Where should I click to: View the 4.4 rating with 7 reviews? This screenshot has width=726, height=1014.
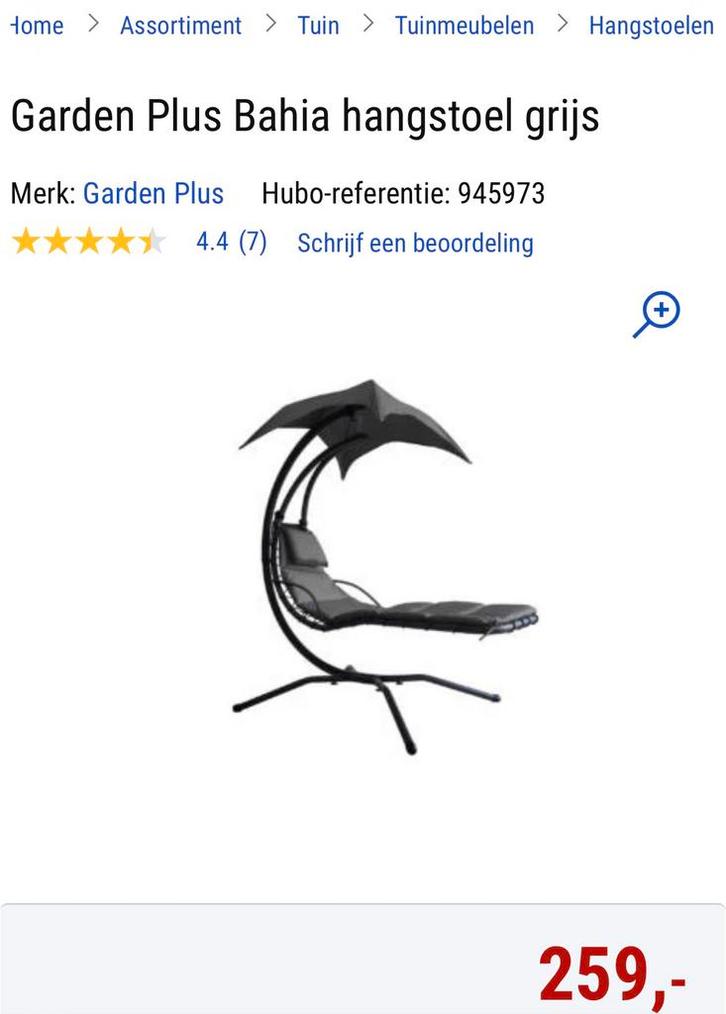[x=231, y=242]
